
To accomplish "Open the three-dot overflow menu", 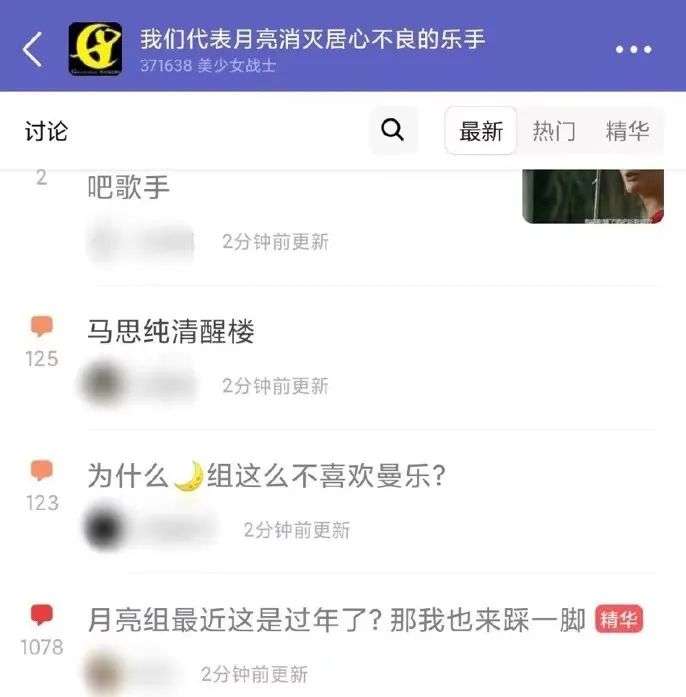I will tap(633, 49).
